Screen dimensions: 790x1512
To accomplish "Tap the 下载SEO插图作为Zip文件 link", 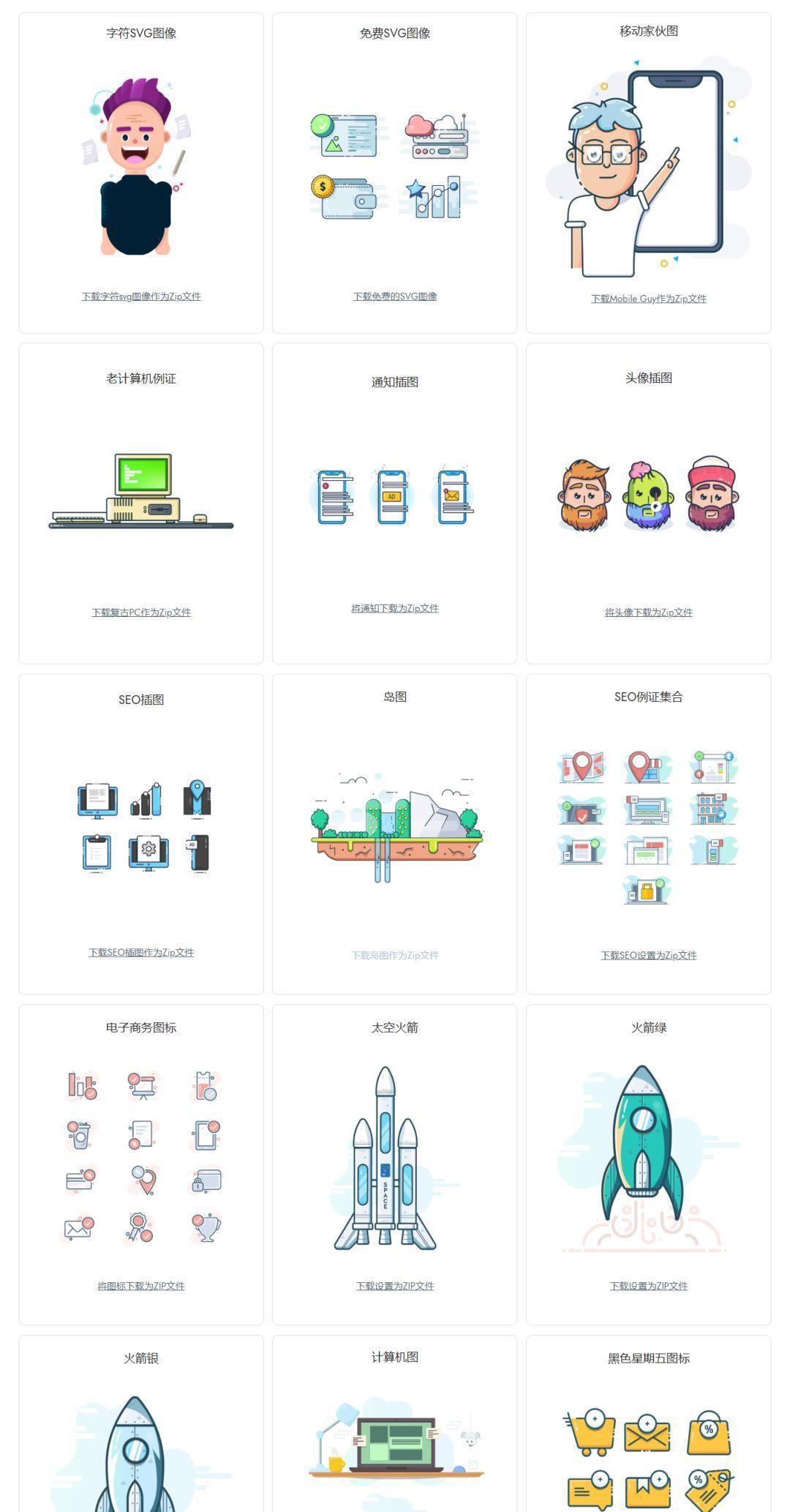I will pos(141,952).
